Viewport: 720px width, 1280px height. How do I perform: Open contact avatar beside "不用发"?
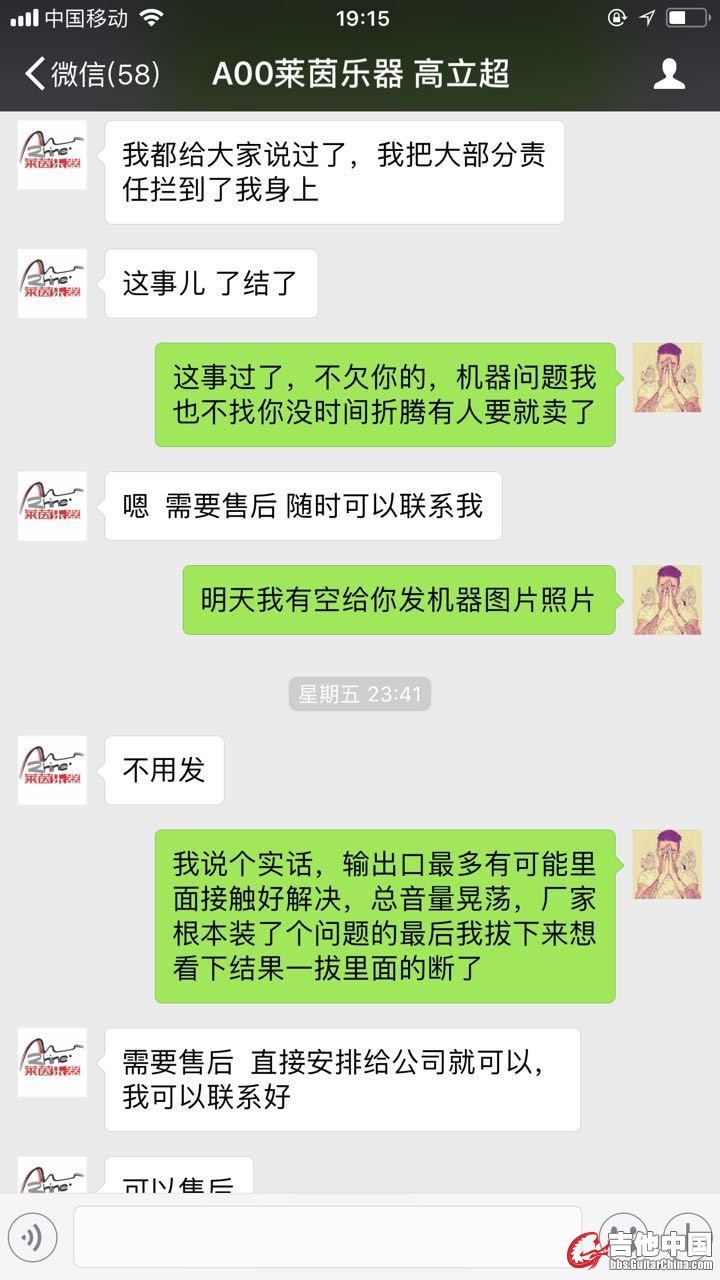[x=52, y=770]
